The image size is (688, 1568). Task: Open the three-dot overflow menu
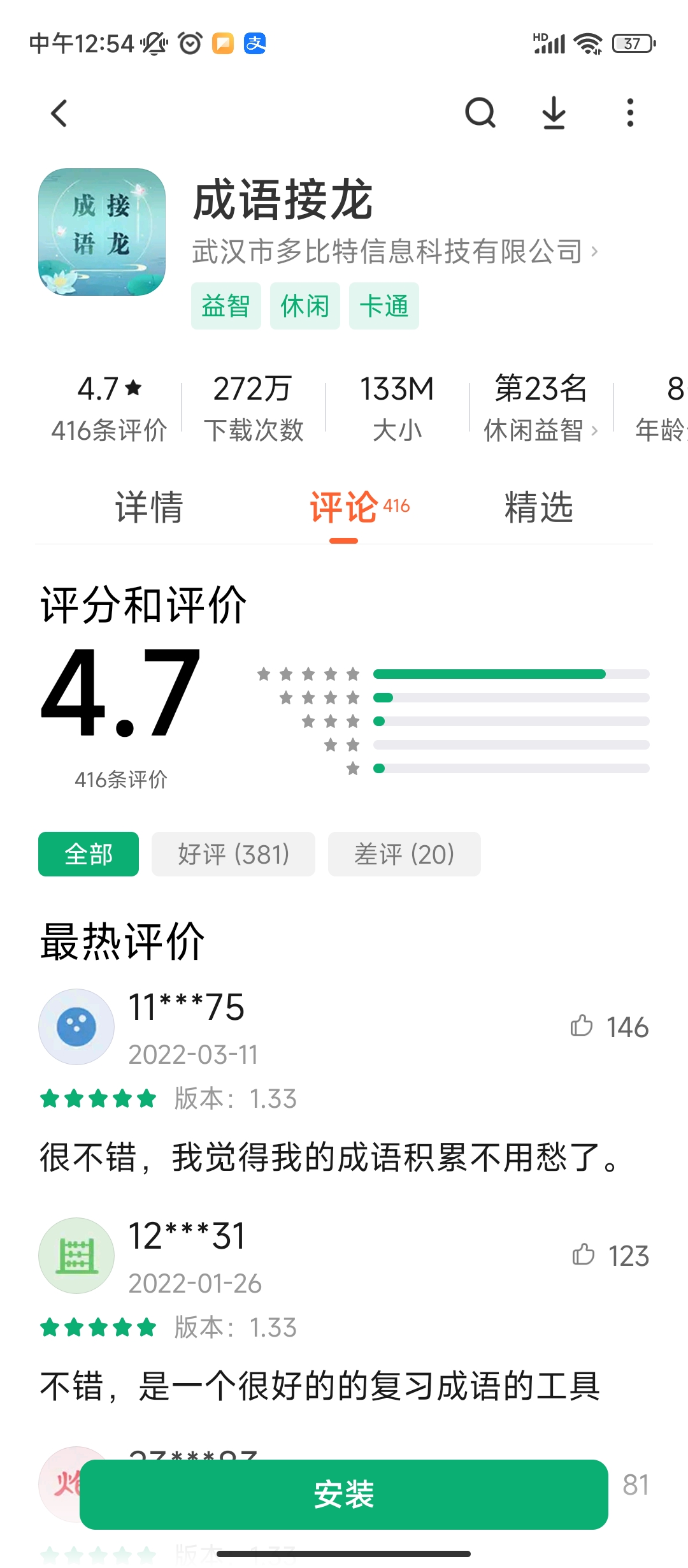click(x=629, y=113)
